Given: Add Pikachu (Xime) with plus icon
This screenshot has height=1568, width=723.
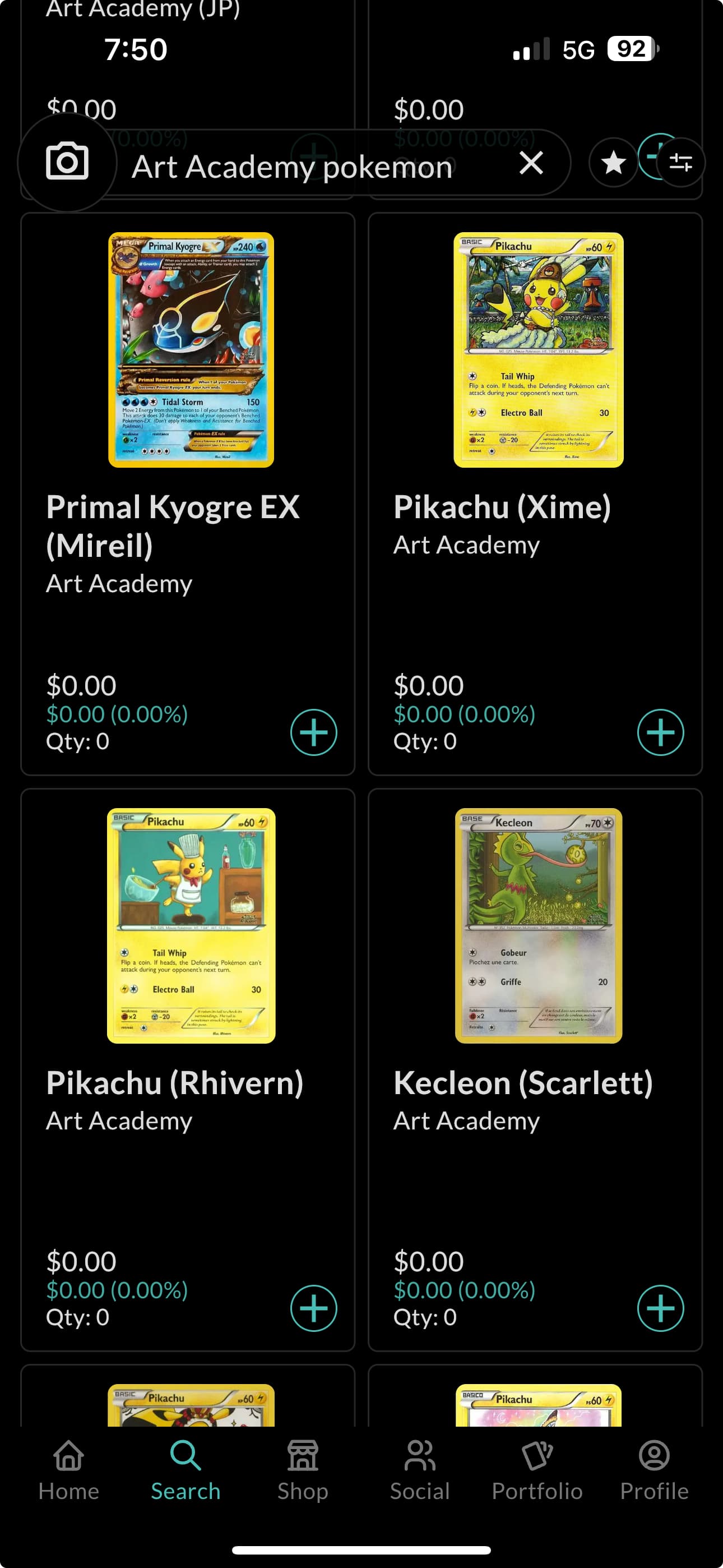Looking at the screenshot, I should pyautogui.click(x=660, y=732).
